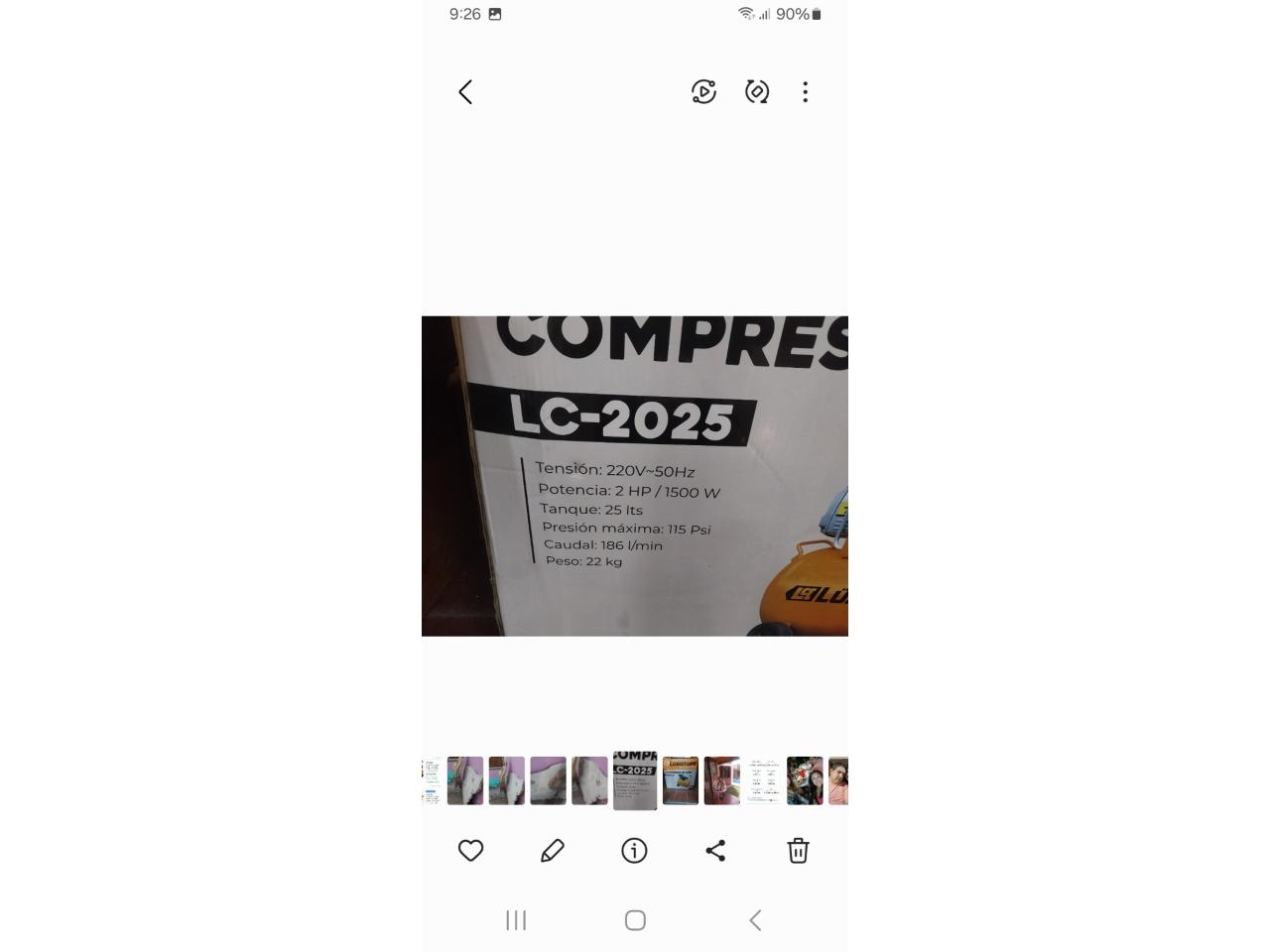Open recent apps from navigation bar
Viewport: 1270px width, 952px height.
(516, 920)
